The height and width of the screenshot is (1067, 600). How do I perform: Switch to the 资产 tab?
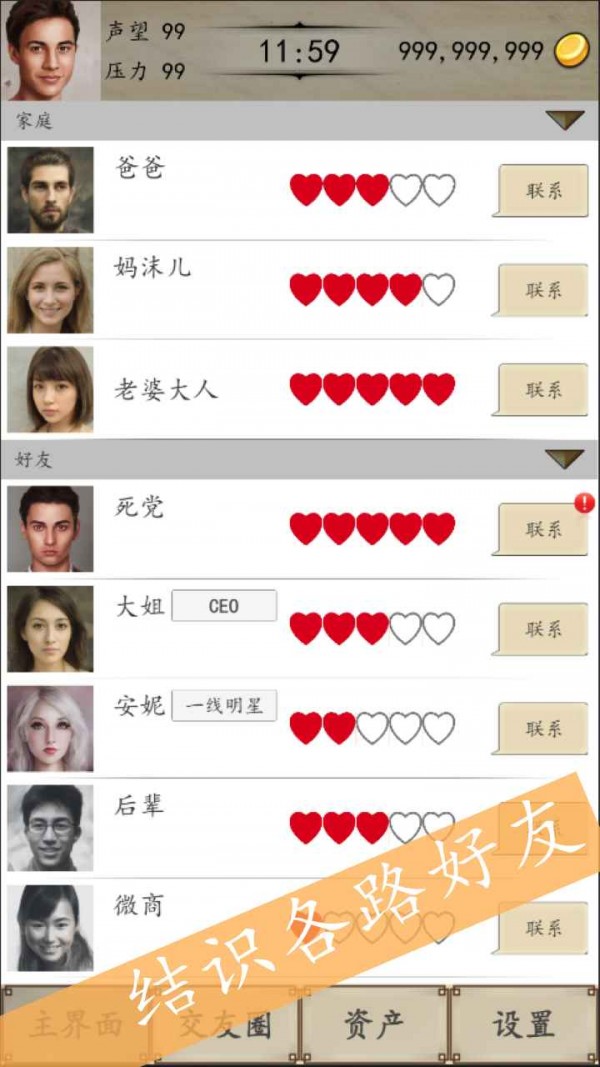pos(375,1024)
